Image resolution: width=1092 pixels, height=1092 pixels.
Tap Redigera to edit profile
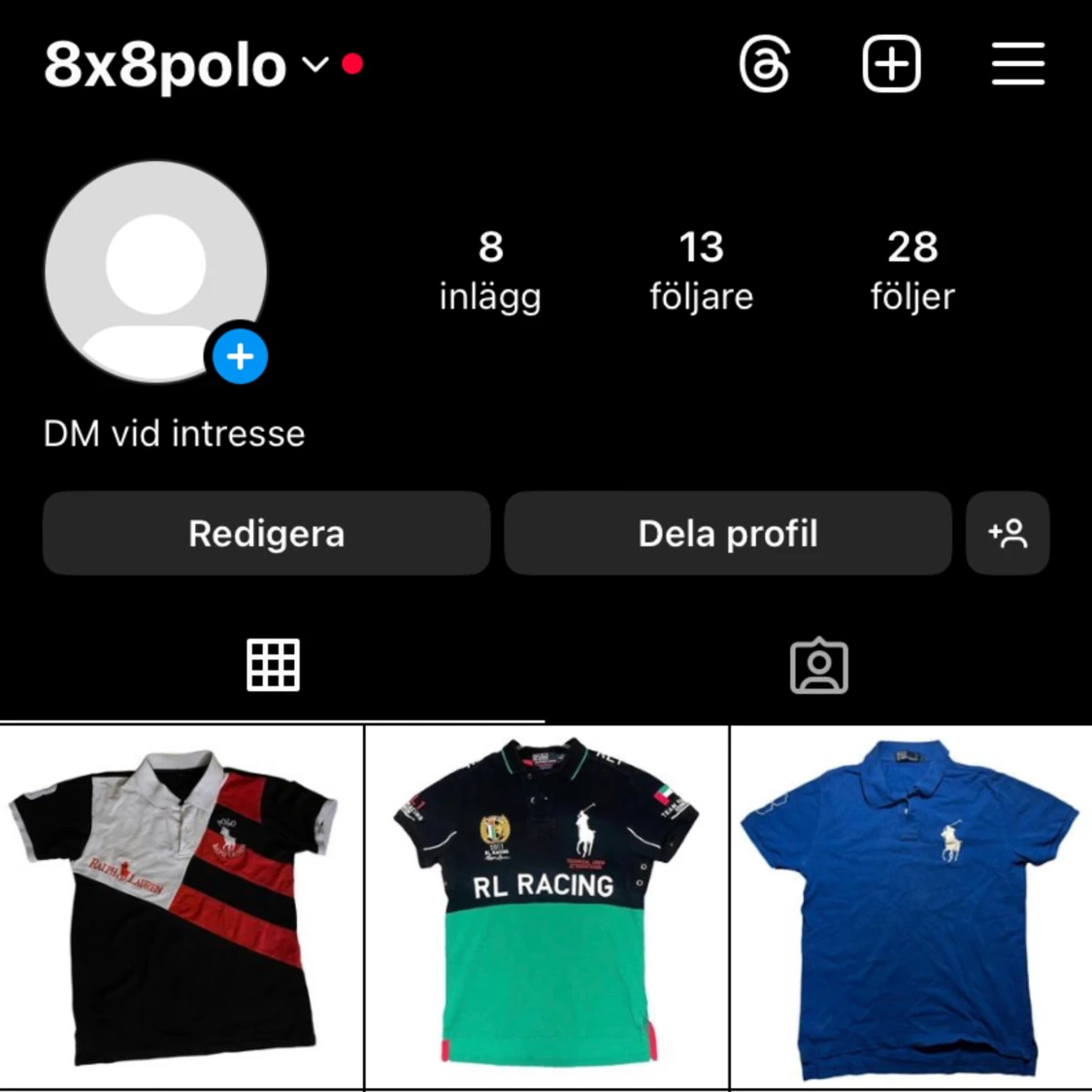266,533
